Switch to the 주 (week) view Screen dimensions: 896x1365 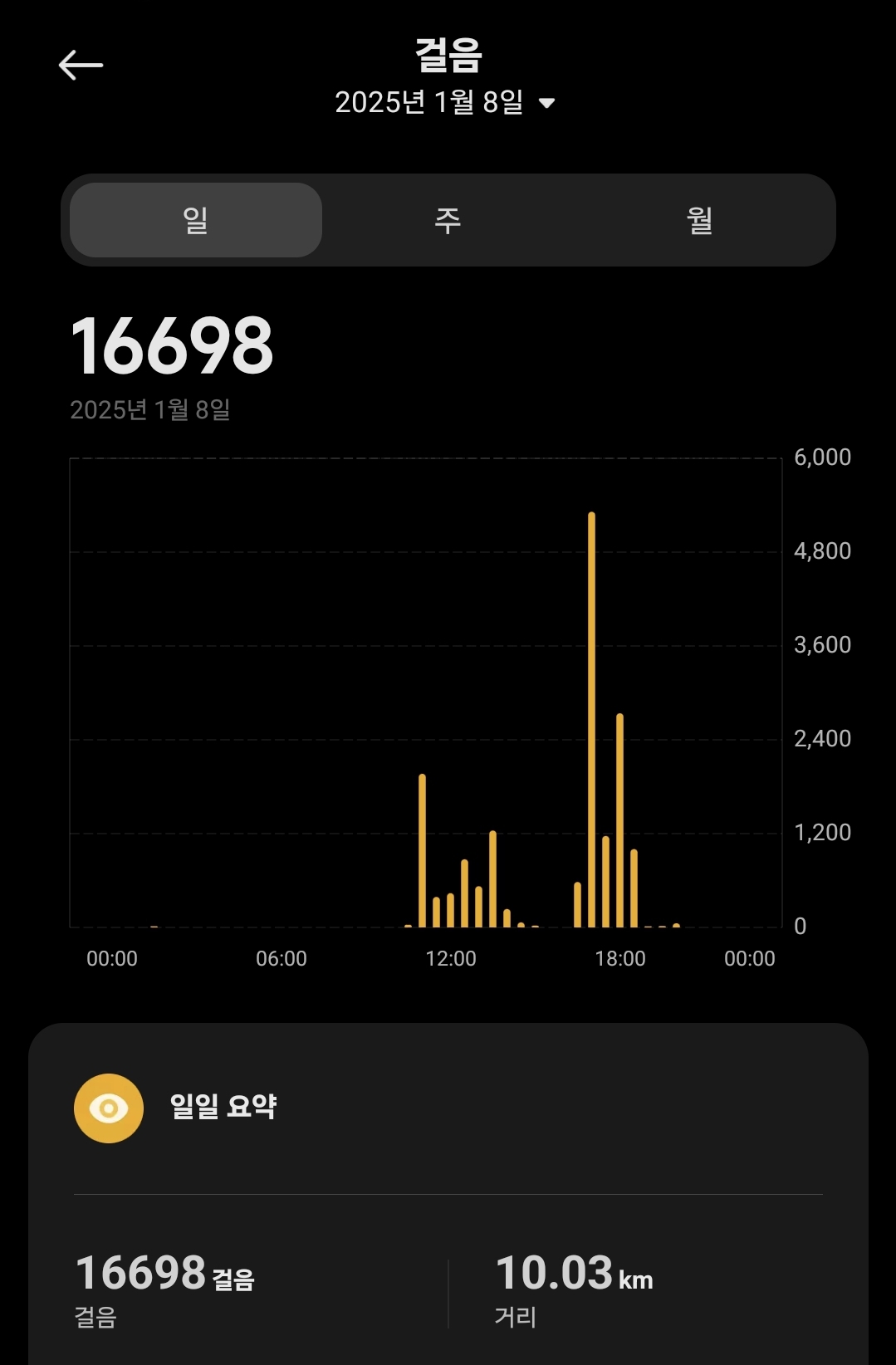[x=448, y=220]
